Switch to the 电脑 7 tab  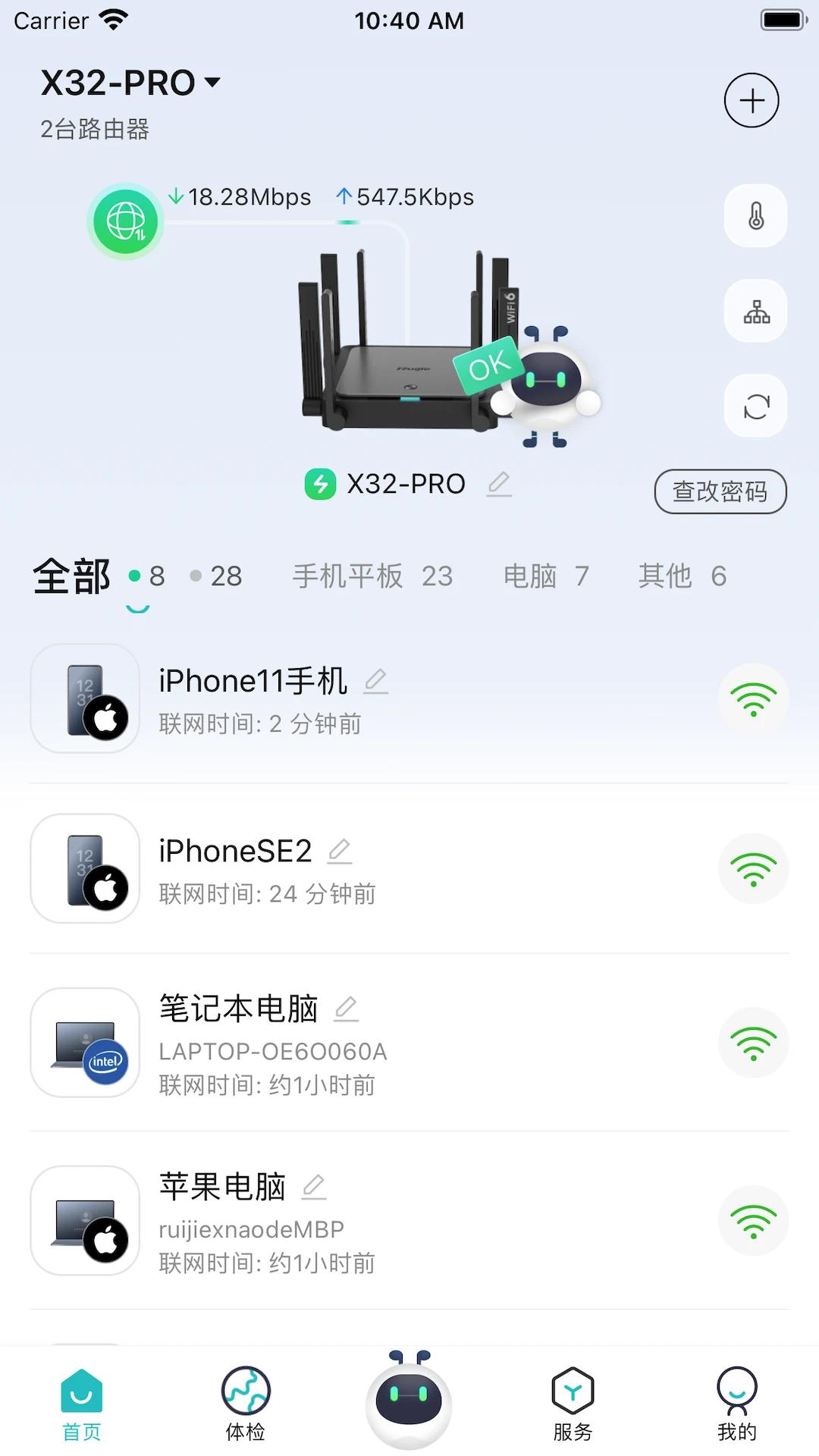[x=545, y=576]
